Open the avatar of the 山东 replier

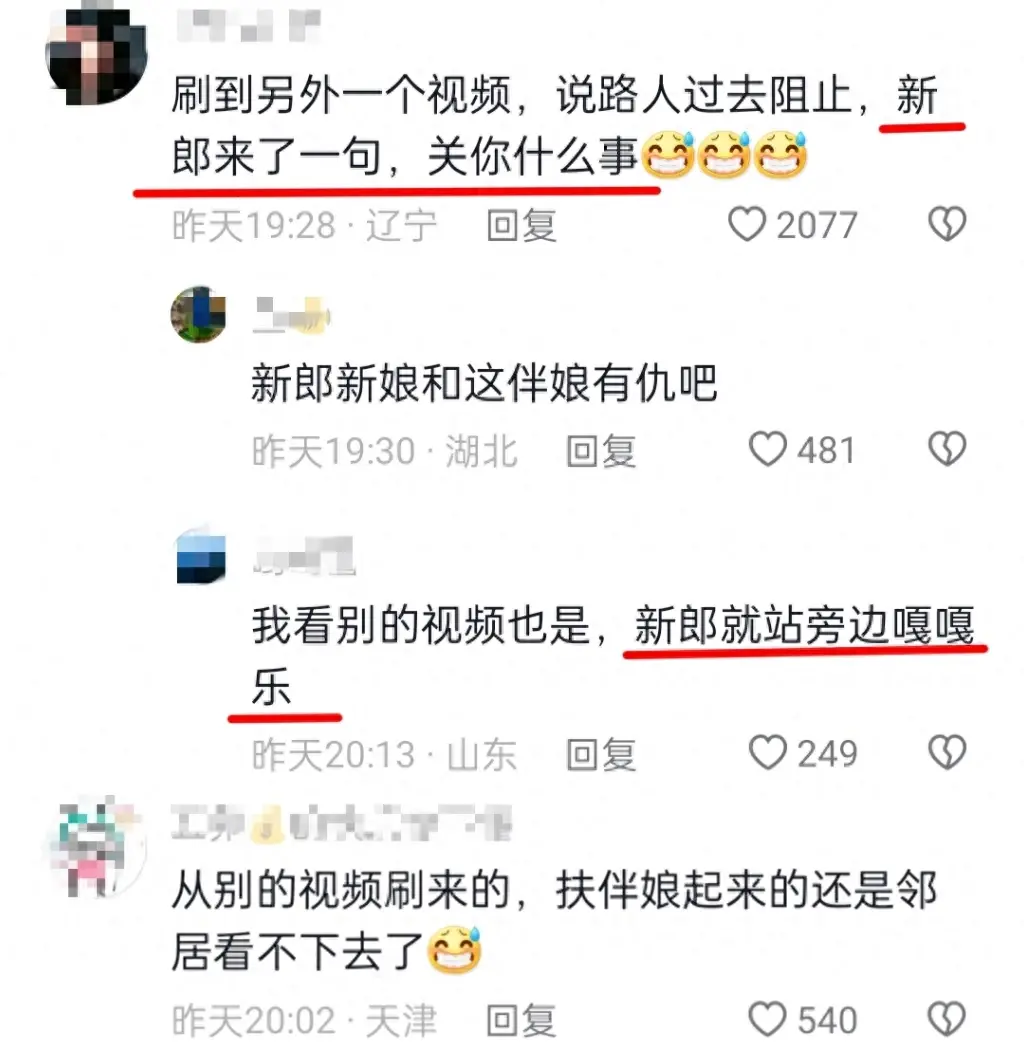coord(200,557)
